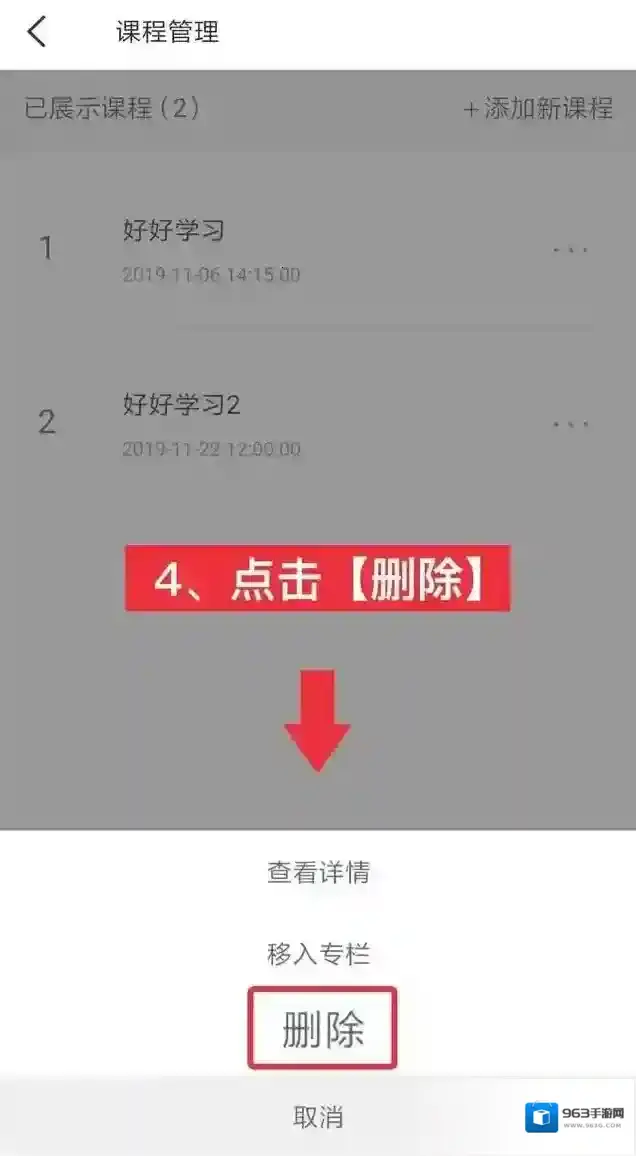Open the three-dot menu for 好好学习
The image size is (636, 1156).
tap(570, 249)
